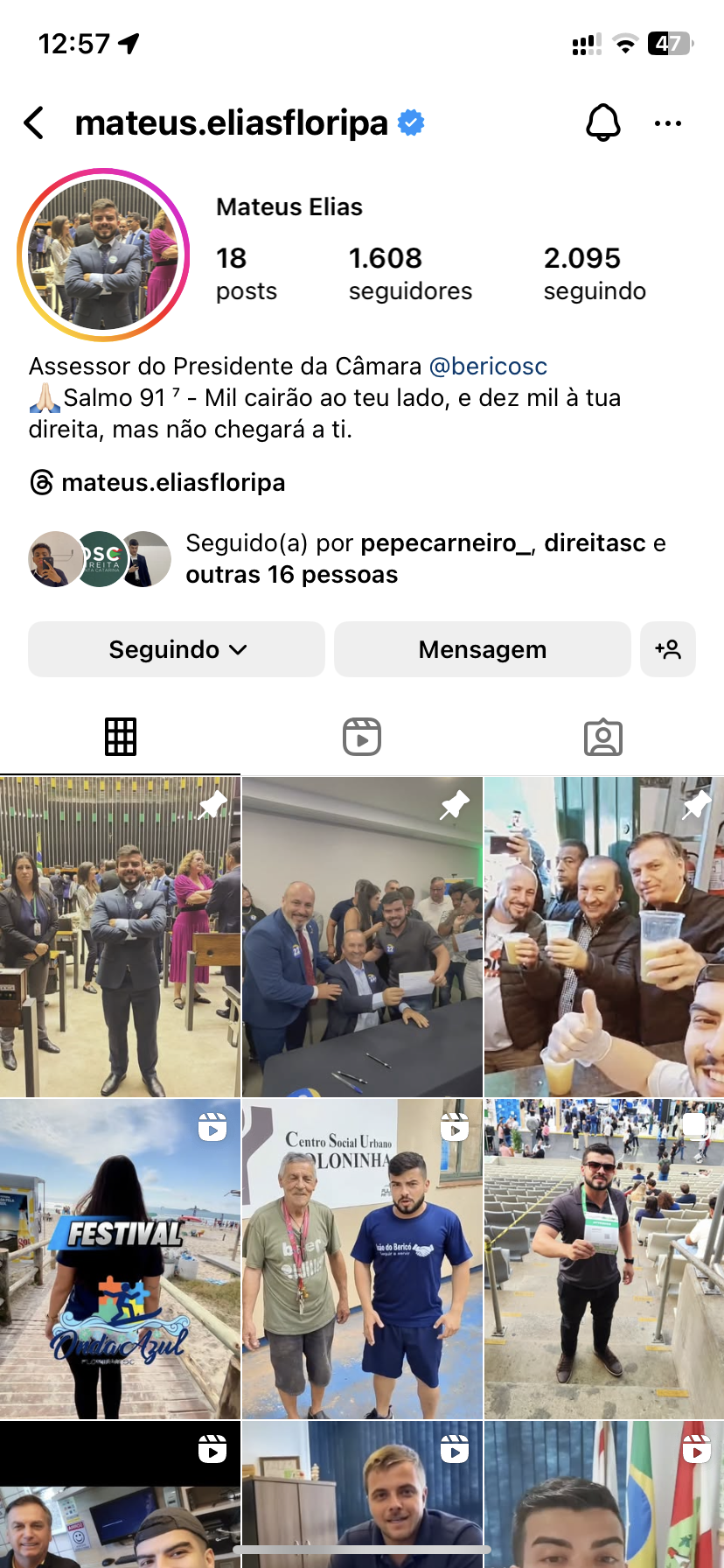View the profile picture story

point(103,255)
